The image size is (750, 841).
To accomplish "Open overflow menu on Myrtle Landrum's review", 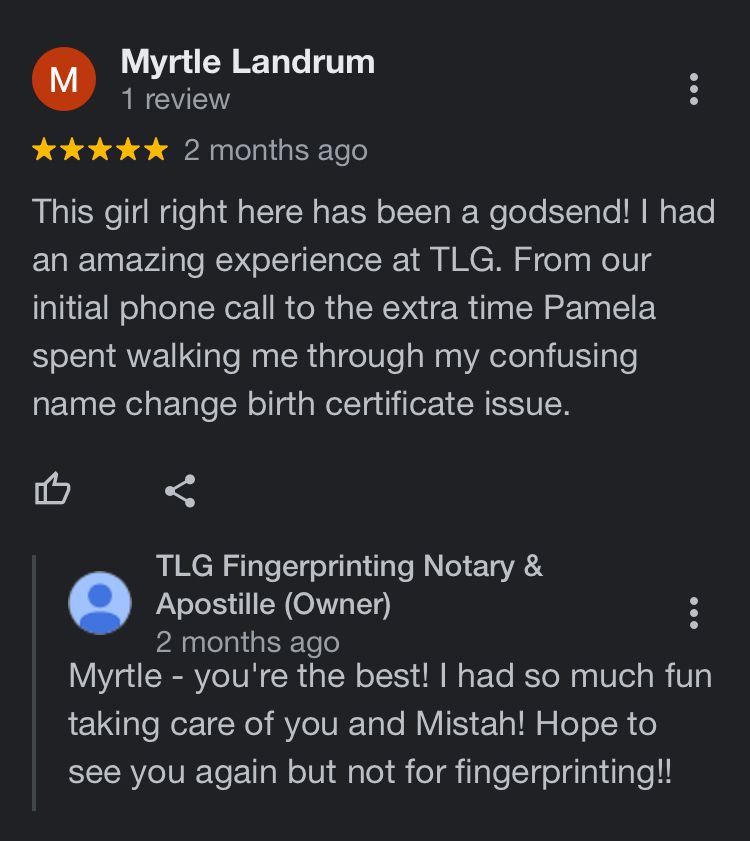I will point(694,89).
